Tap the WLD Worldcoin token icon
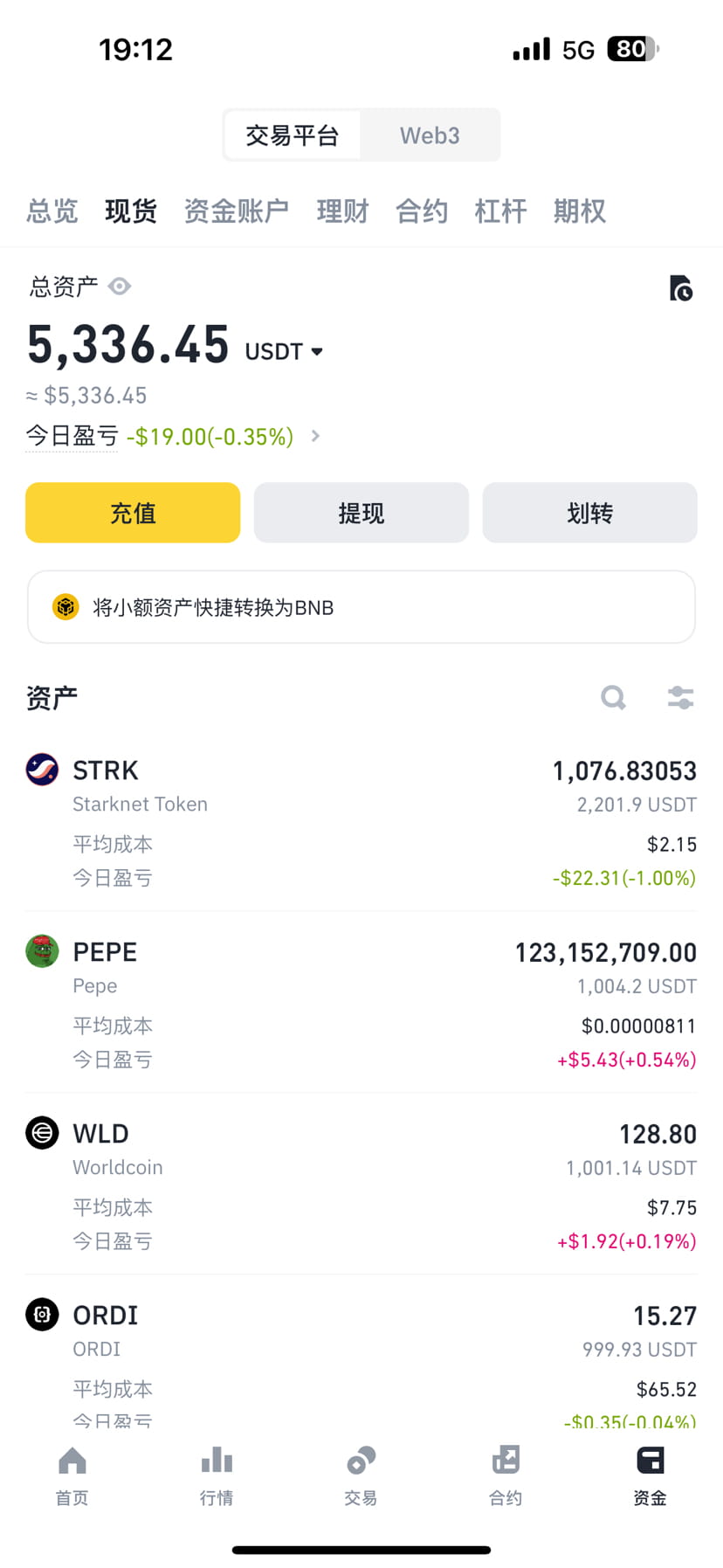 [x=41, y=1133]
